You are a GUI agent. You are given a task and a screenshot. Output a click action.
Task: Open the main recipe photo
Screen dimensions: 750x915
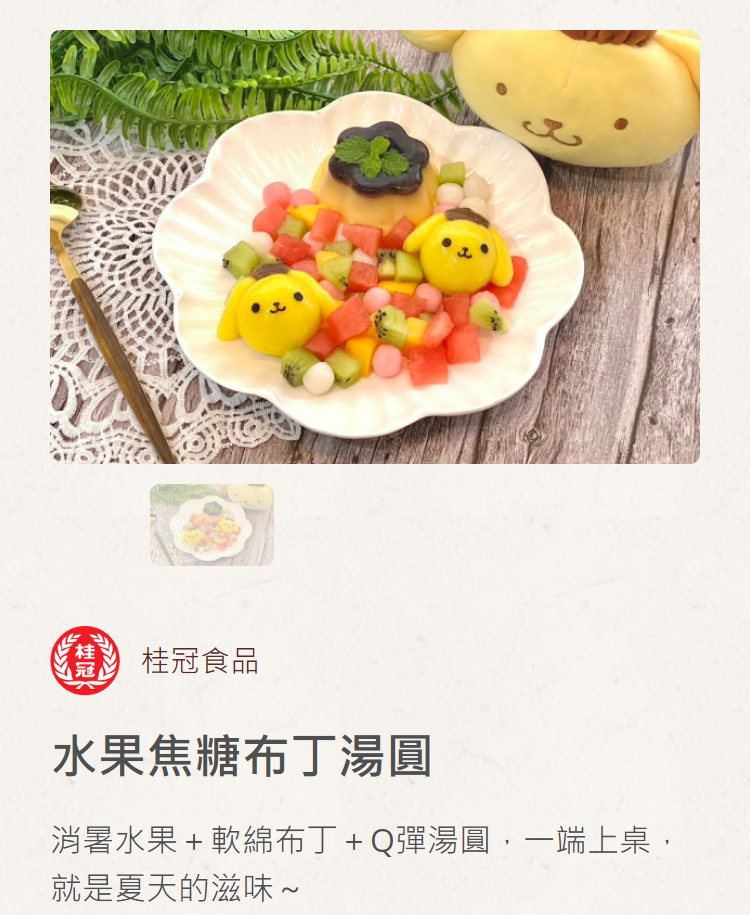point(375,247)
